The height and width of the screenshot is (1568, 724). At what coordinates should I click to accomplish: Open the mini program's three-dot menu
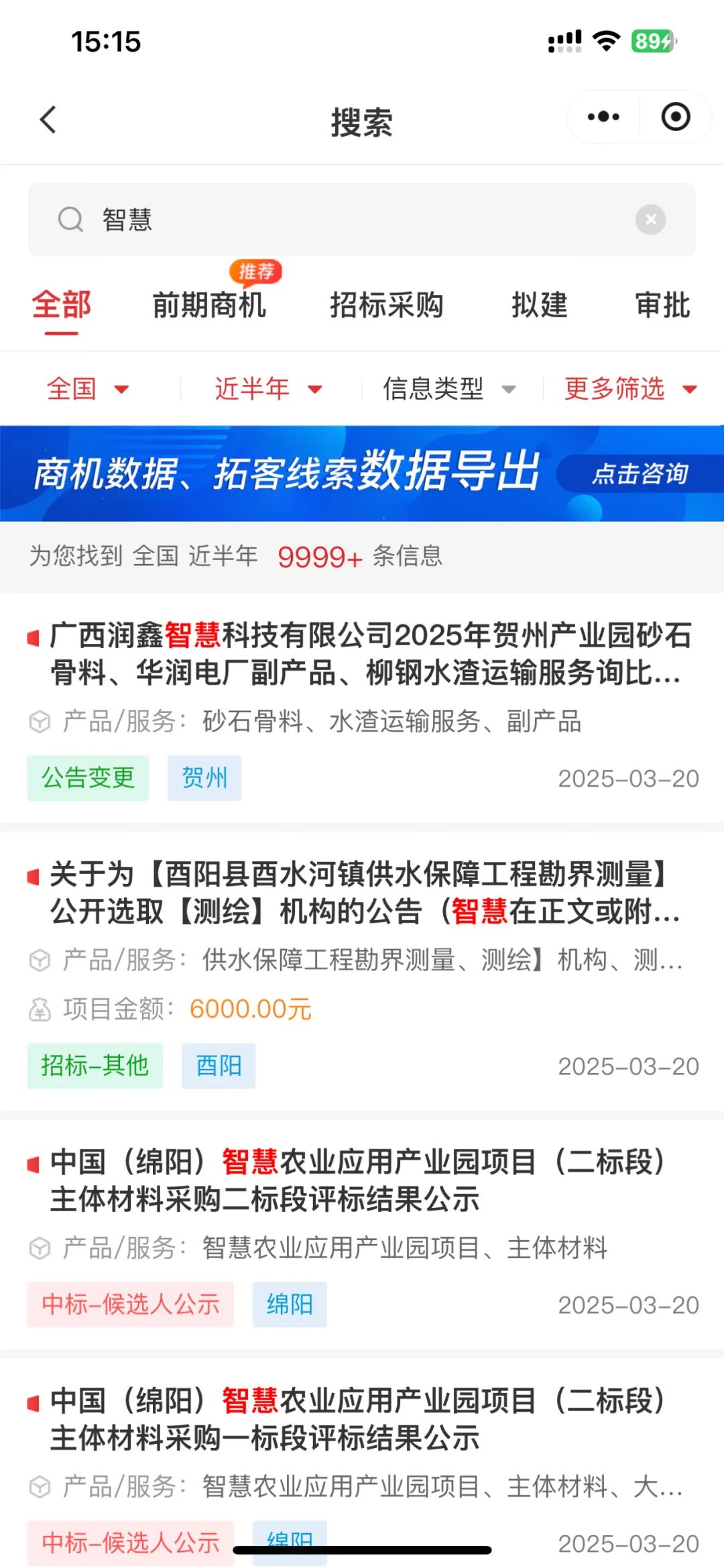click(603, 117)
